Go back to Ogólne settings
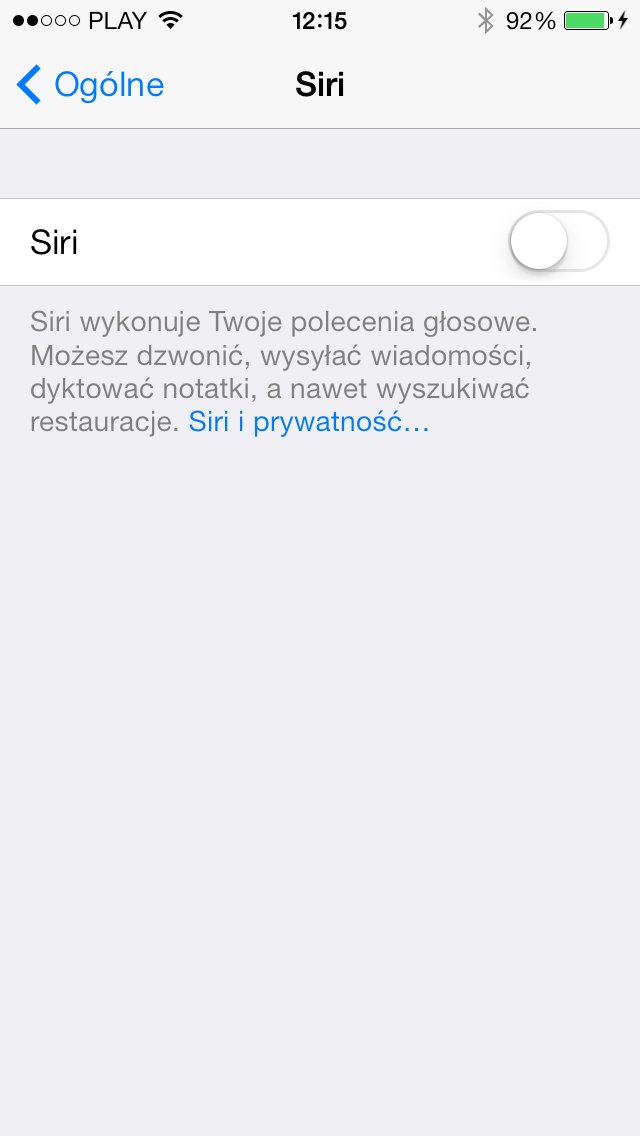This screenshot has width=640, height=1136. pyautogui.click(x=90, y=85)
